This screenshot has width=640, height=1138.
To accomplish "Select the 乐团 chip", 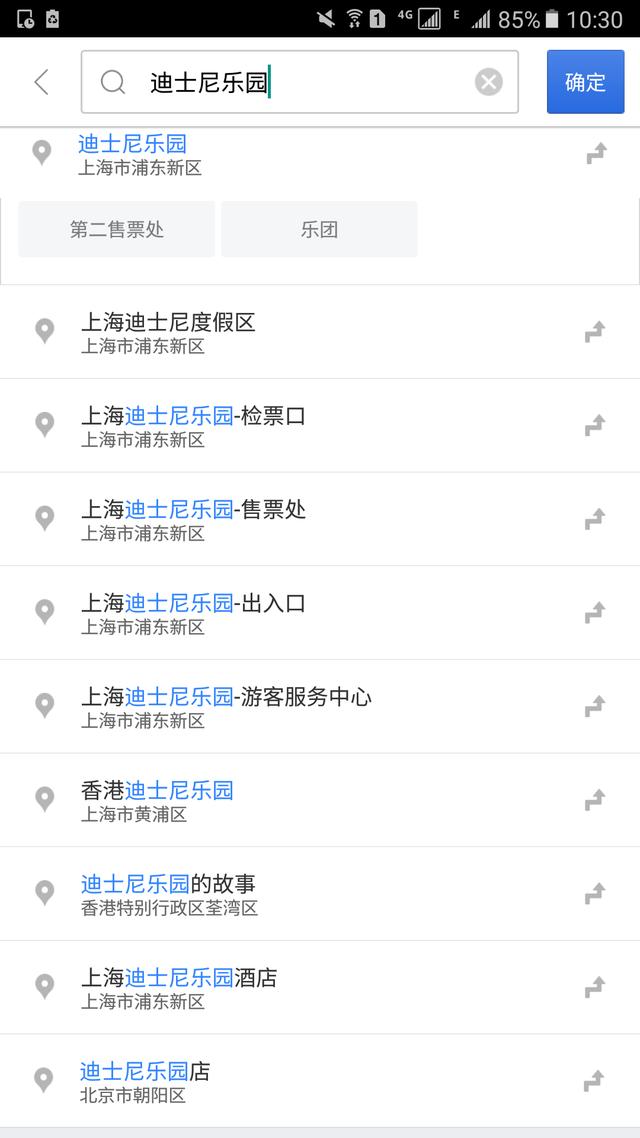I will tap(319, 229).
